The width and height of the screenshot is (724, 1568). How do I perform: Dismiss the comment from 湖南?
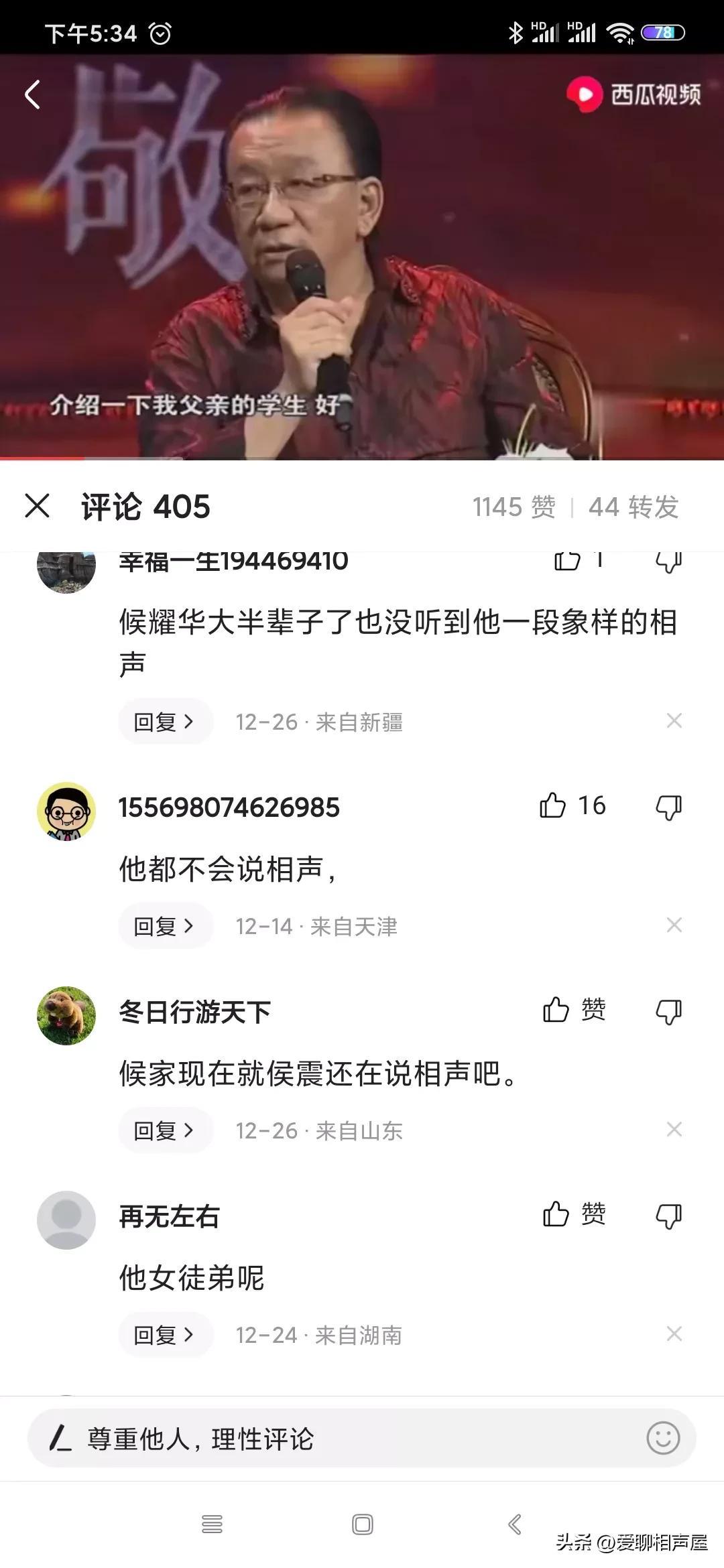[674, 1334]
